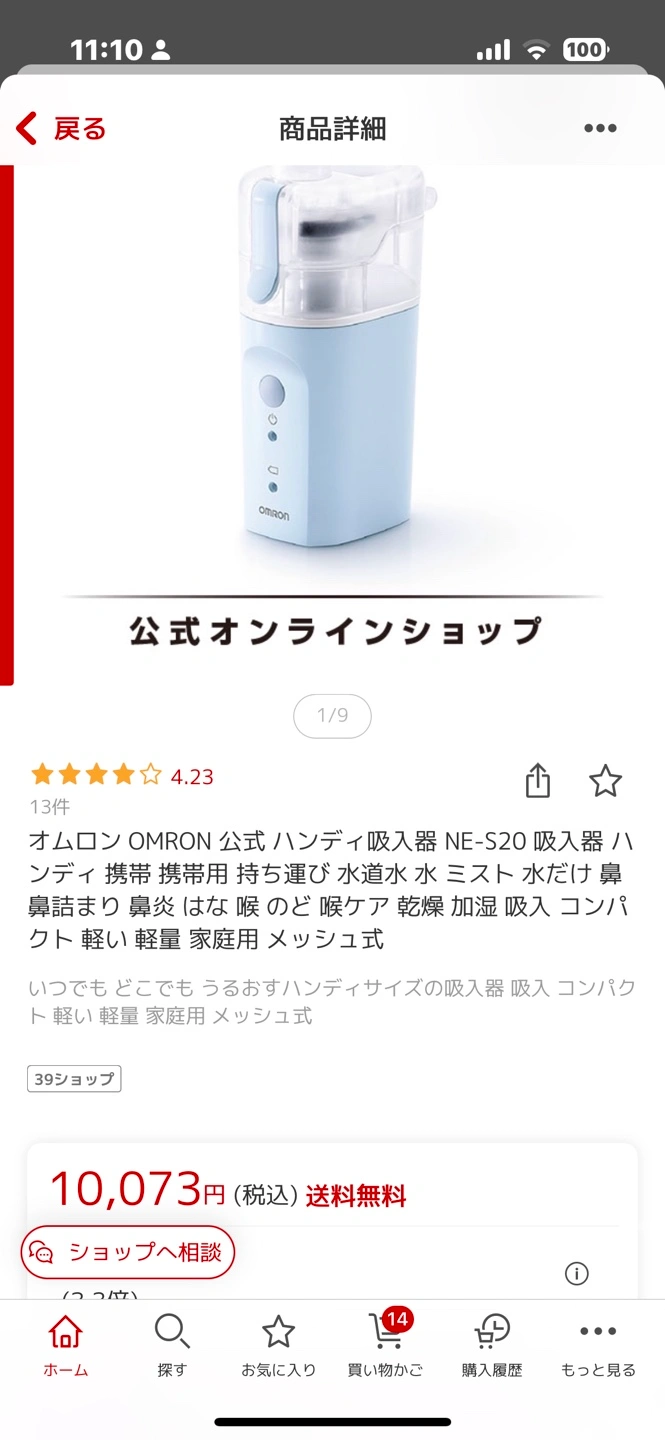Share this Omron product

pos(538,781)
